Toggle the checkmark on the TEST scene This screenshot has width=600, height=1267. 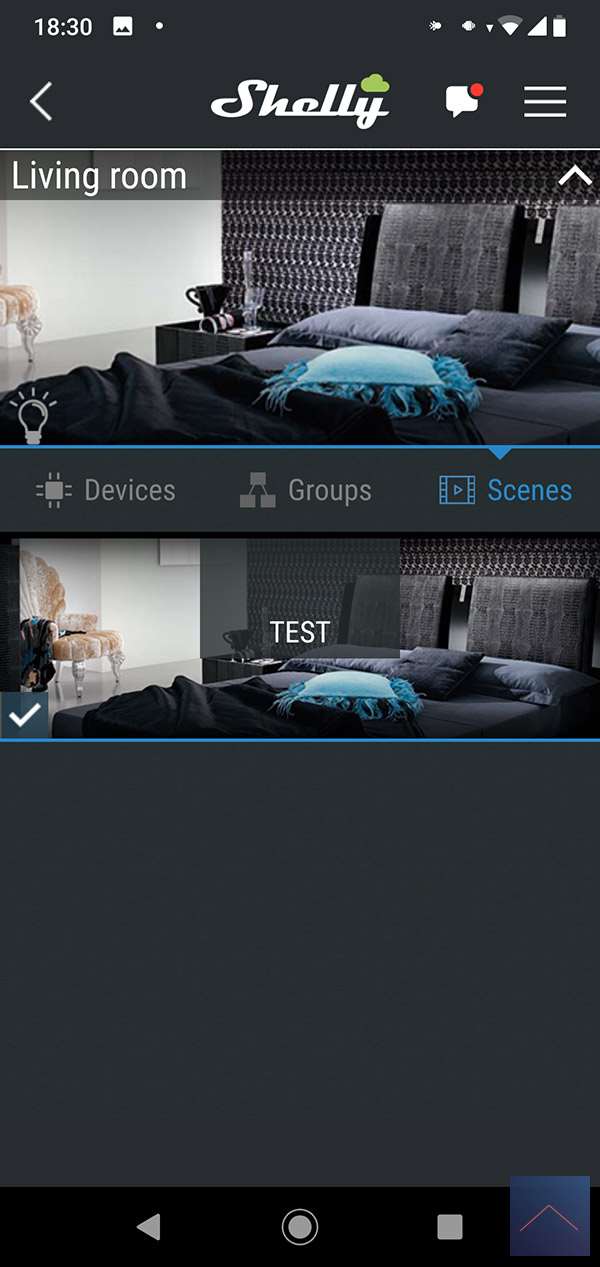(x=24, y=714)
